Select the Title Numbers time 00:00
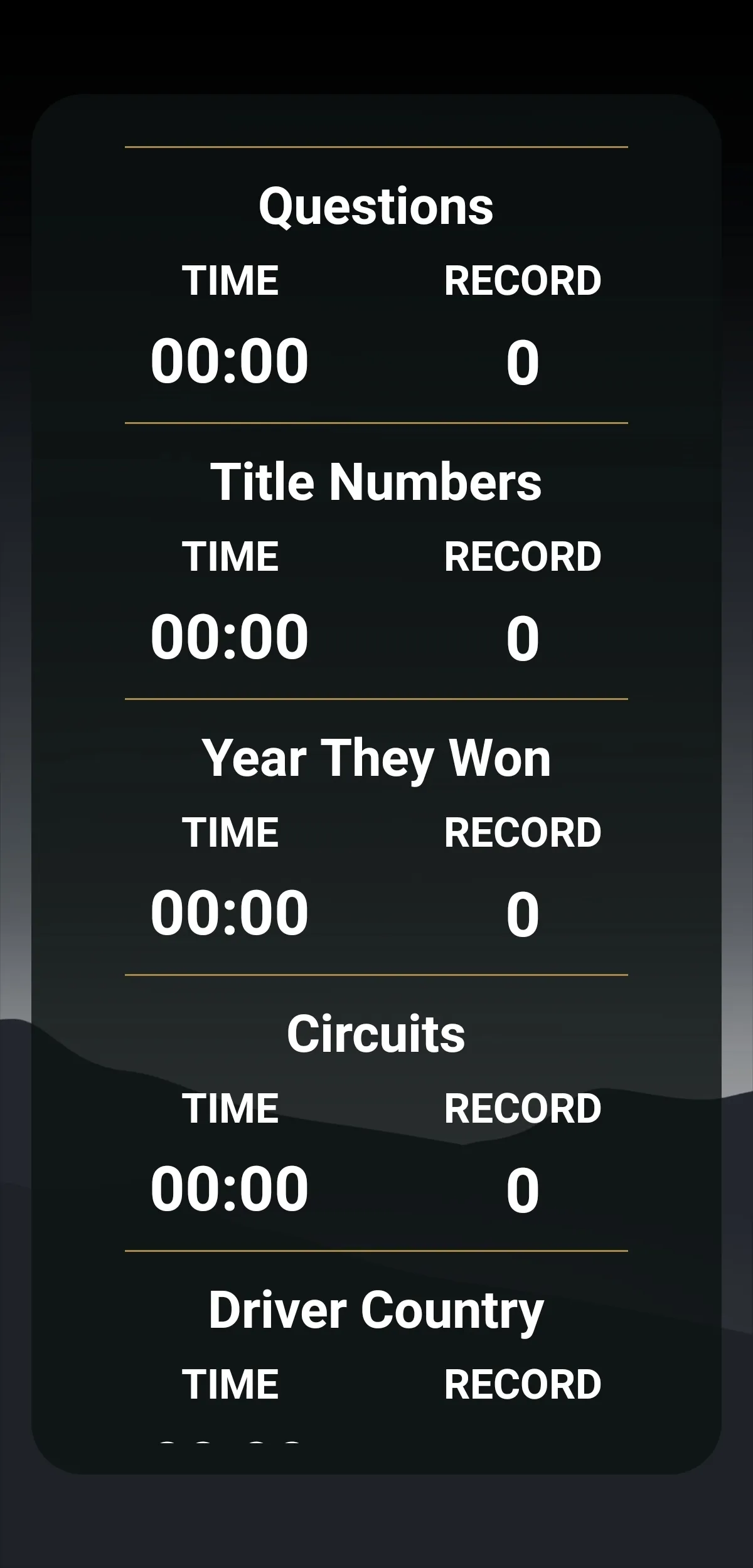 pos(231,637)
